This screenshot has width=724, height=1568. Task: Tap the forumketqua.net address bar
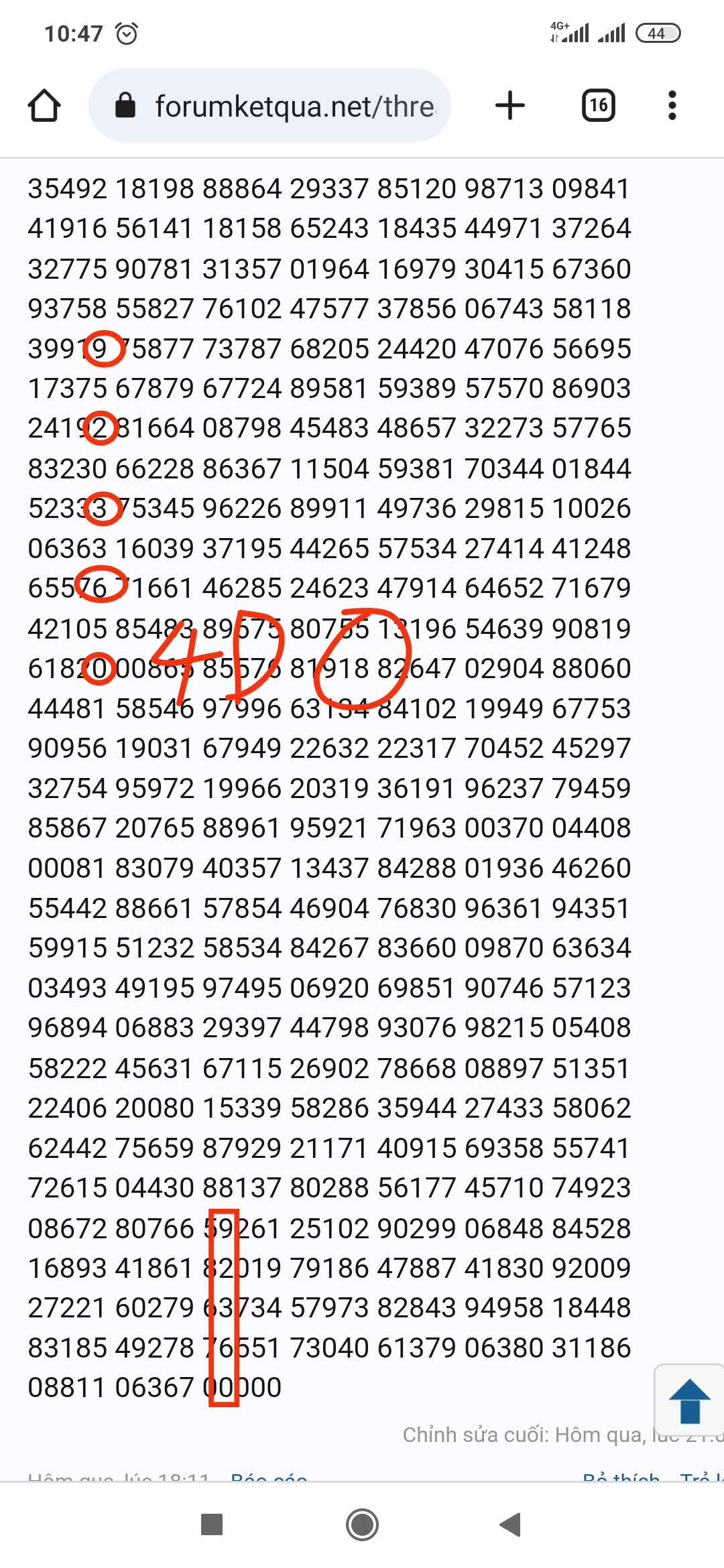(x=269, y=106)
